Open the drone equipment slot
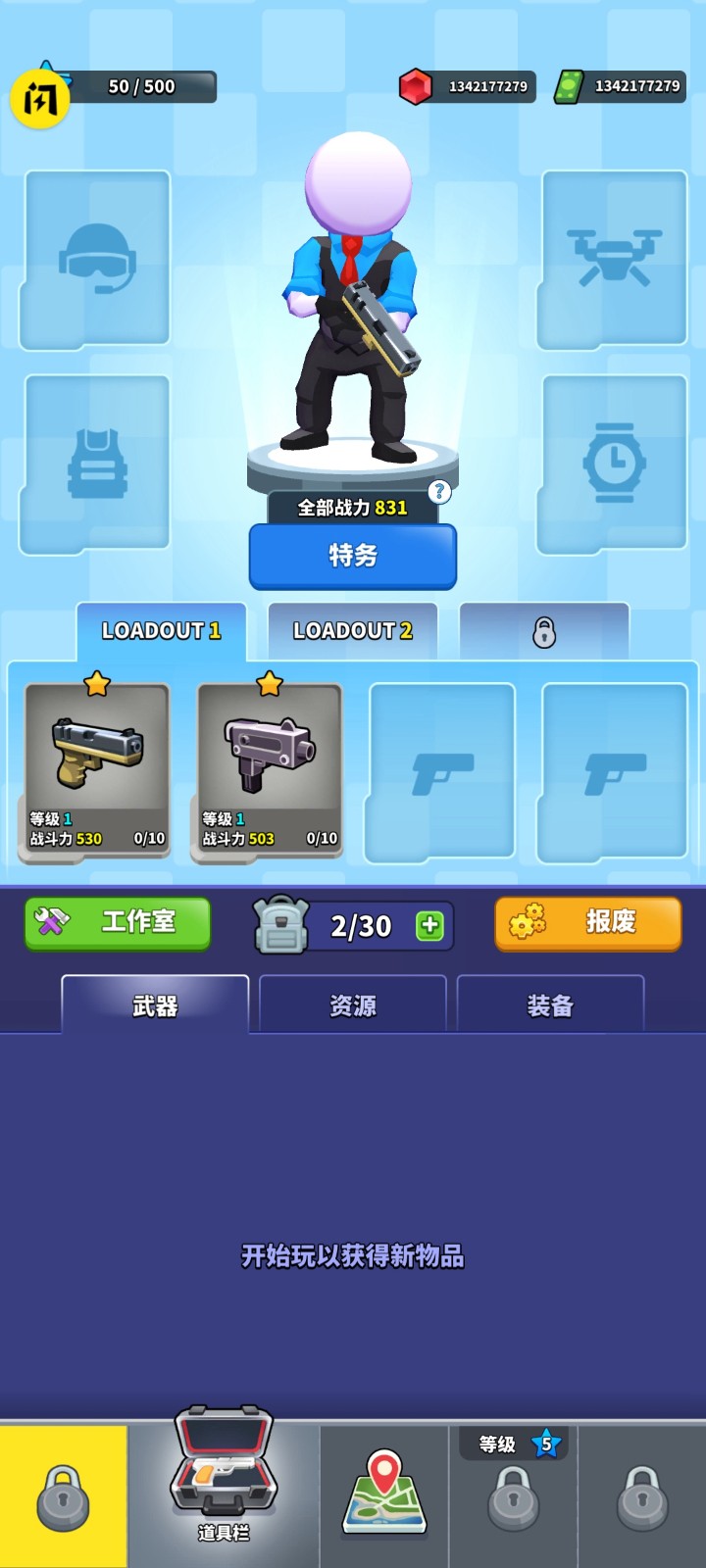Image resolution: width=706 pixels, height=1568 pixels. (614, 260)
